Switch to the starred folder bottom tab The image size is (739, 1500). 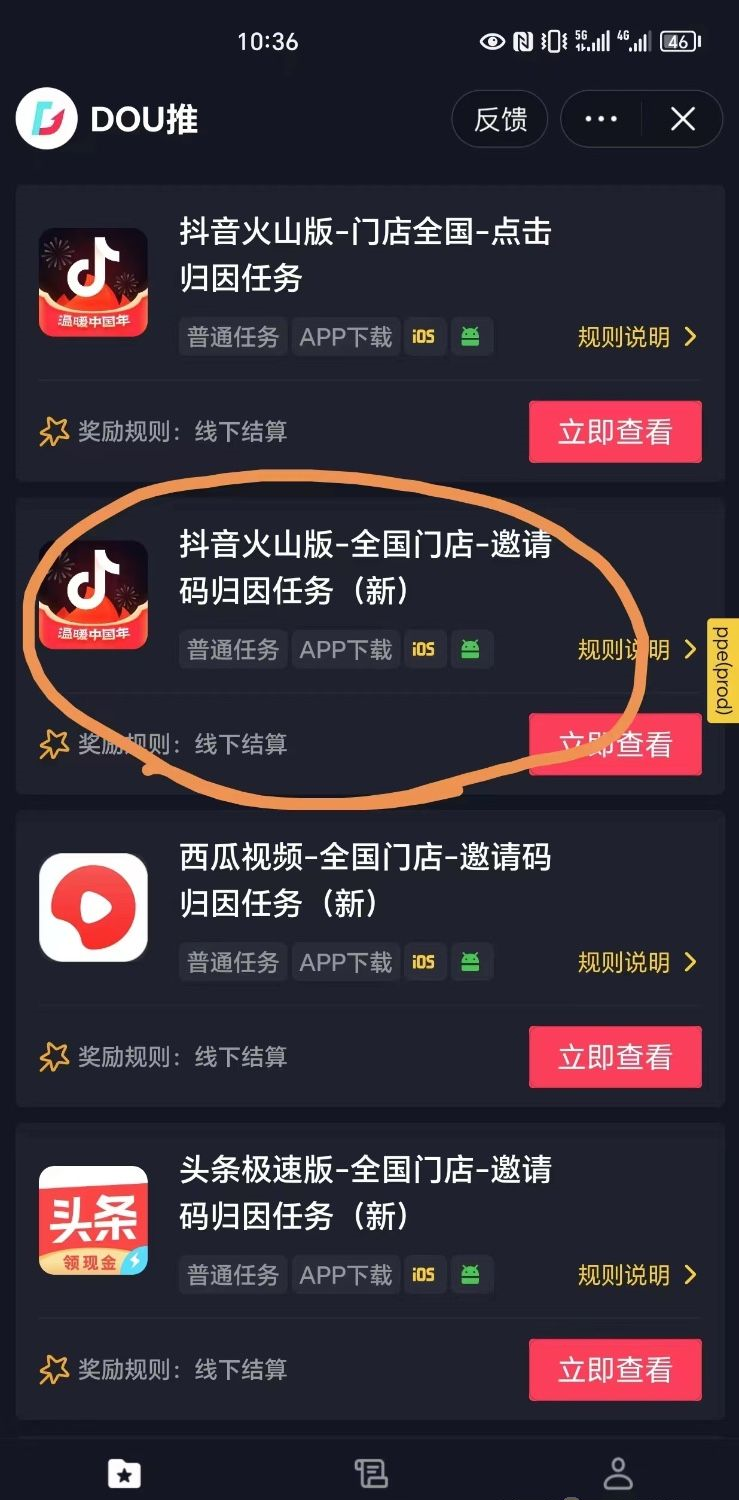(124, 1474)
